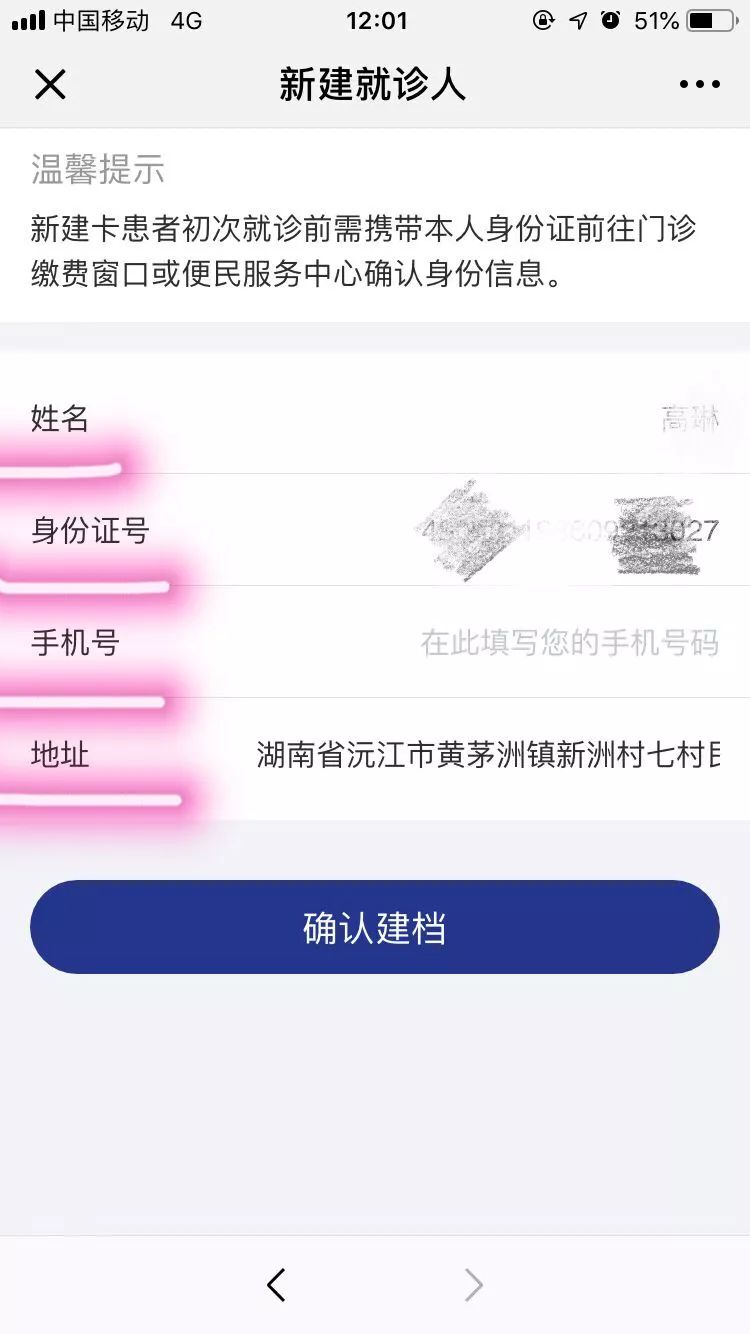Open the three-dot overflow menu
Image resolution: width=750 pixels, height=1334 pixels.
pos(699,85)
